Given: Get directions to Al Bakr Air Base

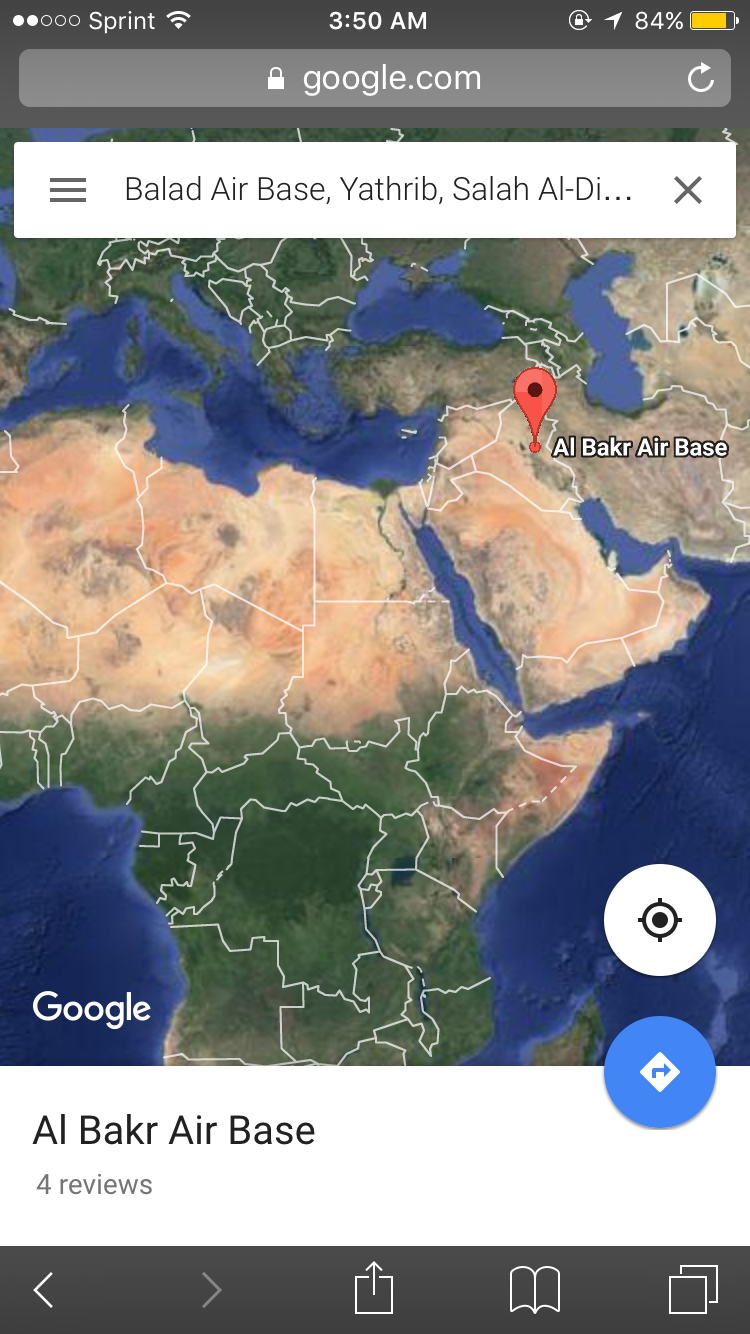Looking at the screenshot, I should pyautogui.click(x=660, y=1072).
